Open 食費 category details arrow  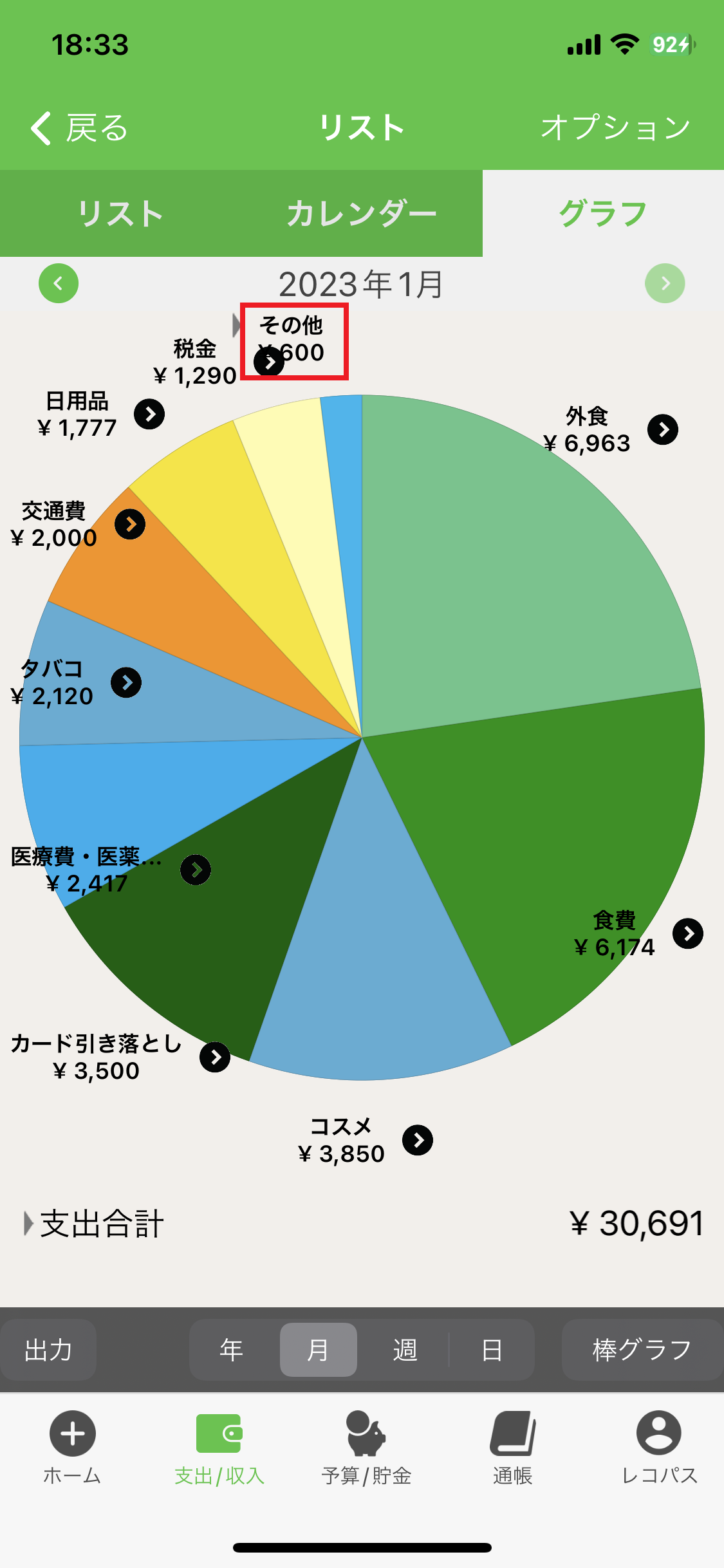tap(687, 933)
